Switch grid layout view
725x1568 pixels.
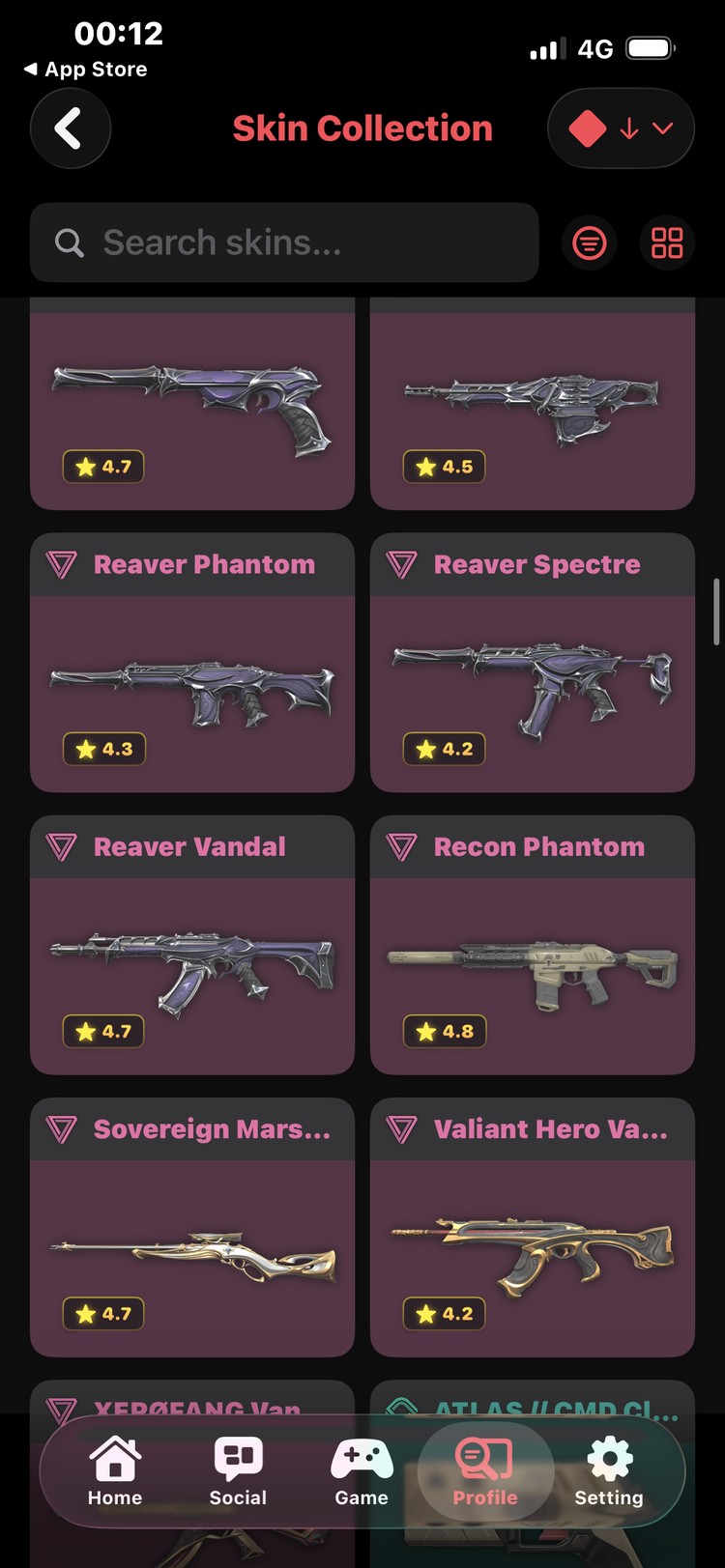(x=667, y=242)
